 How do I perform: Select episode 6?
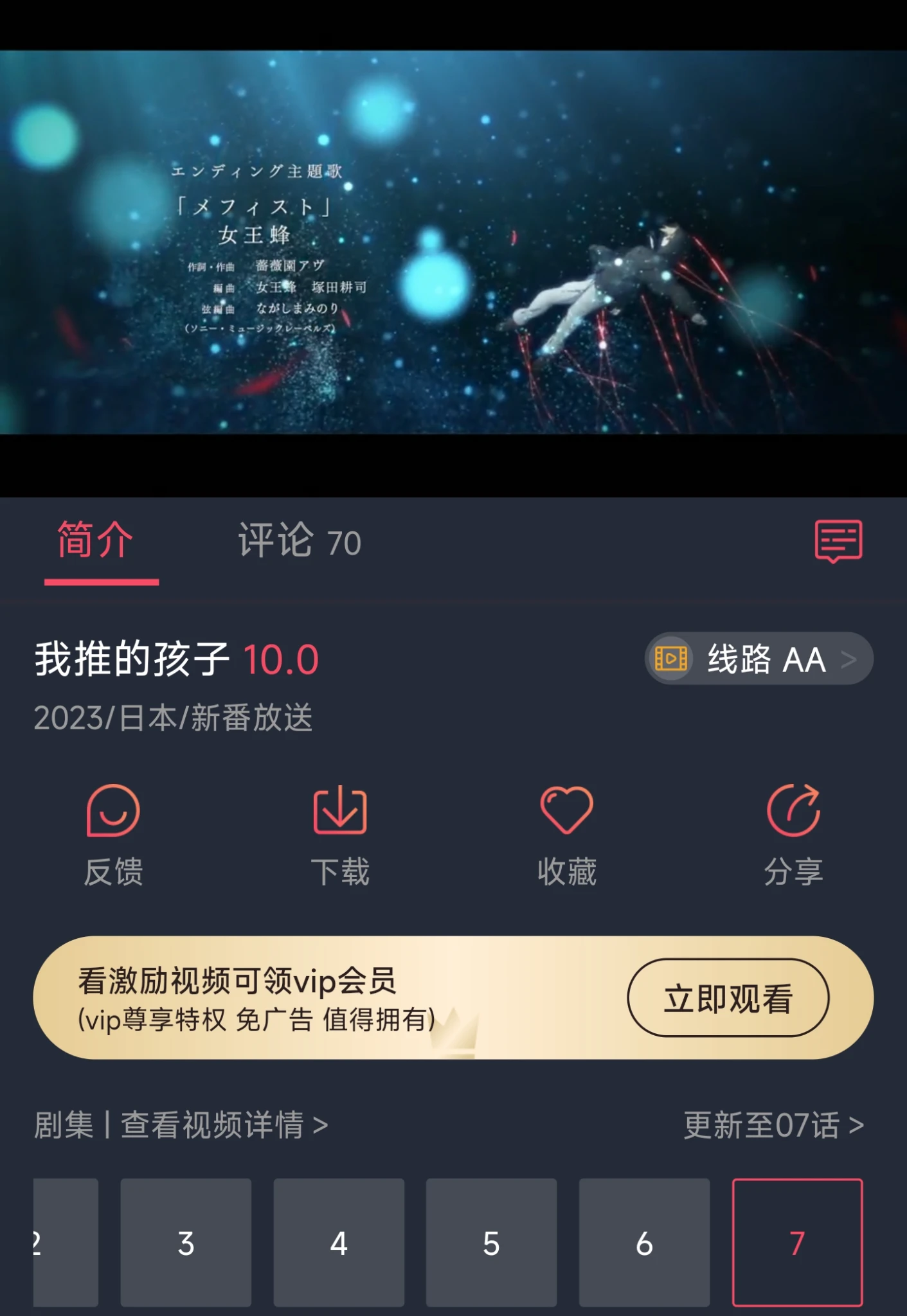(x=644, y=1243)
